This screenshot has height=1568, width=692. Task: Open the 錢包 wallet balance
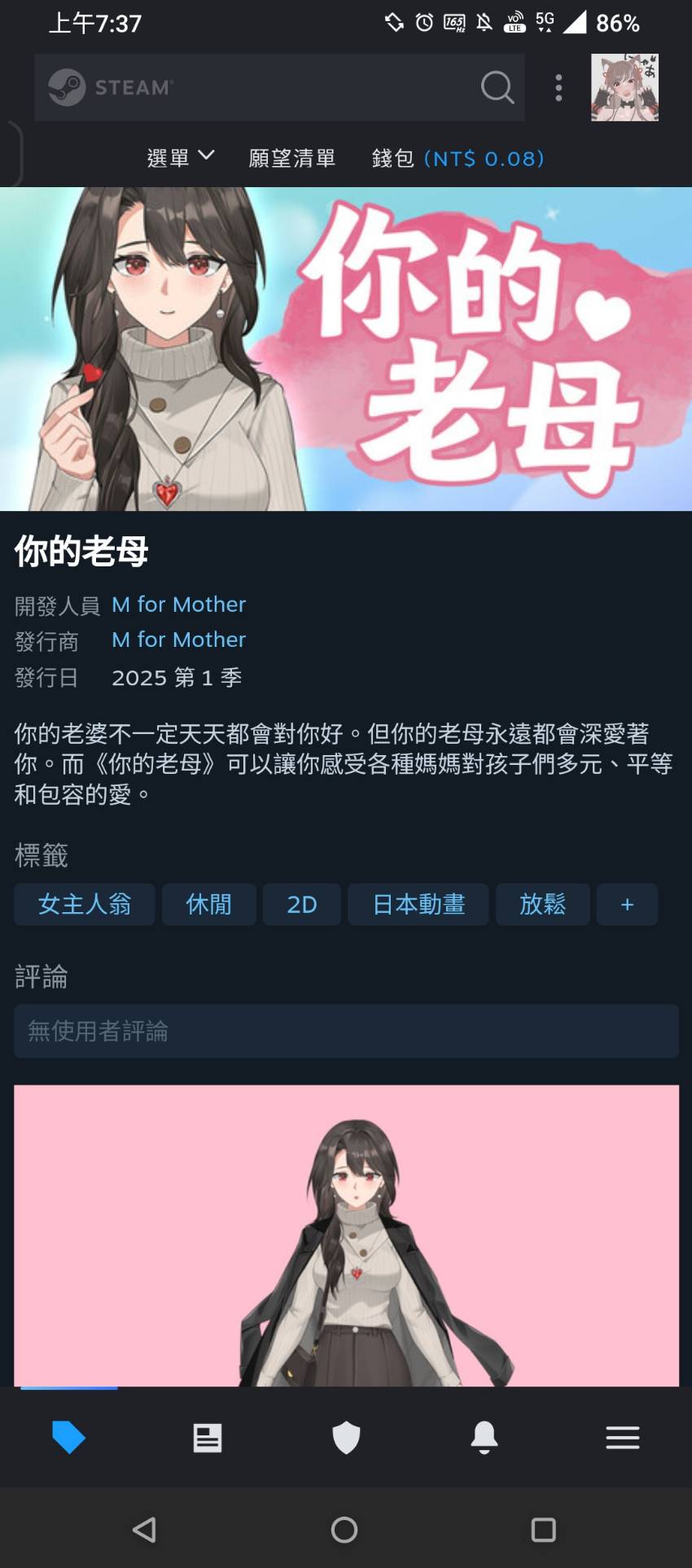click(x=458, y=158)
